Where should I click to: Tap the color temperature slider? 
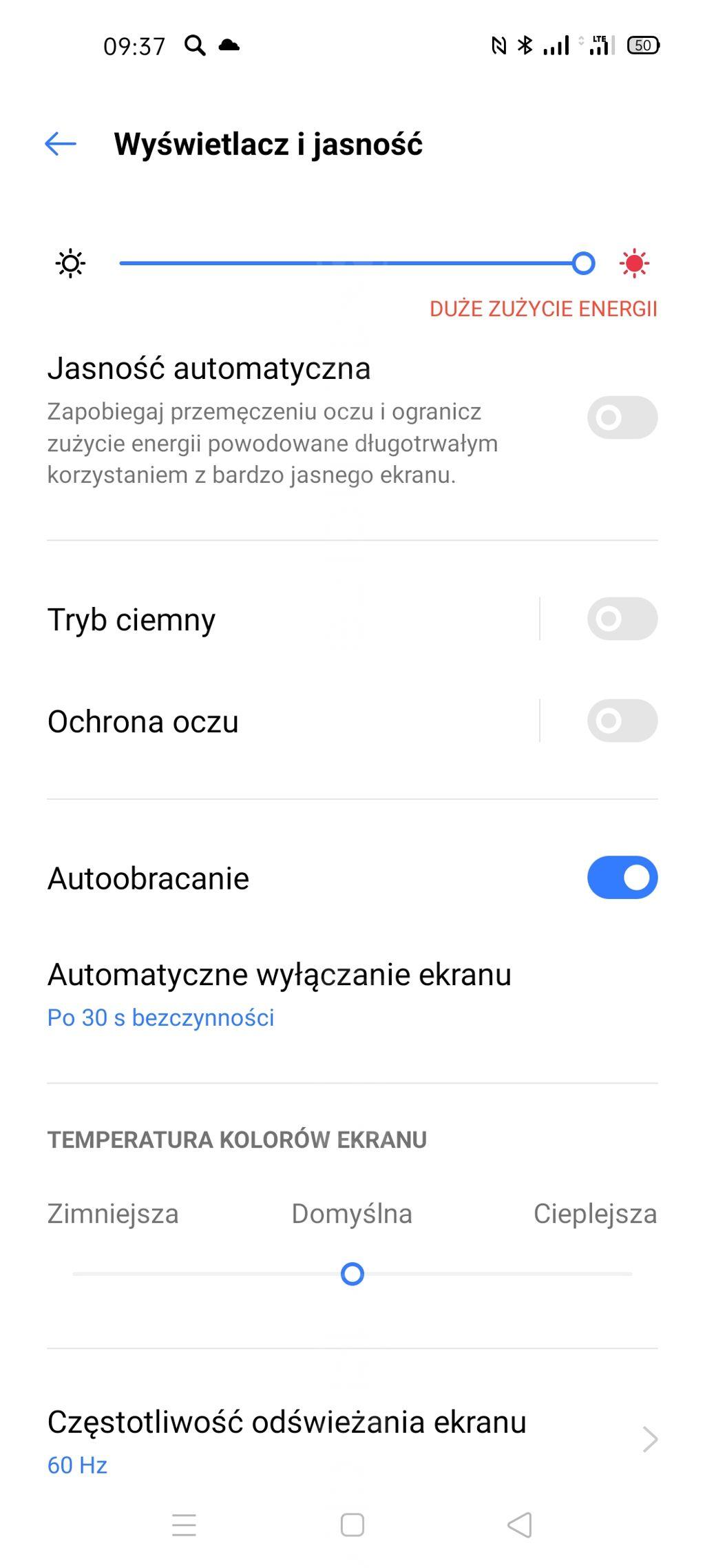click(x=352, y=1274)
